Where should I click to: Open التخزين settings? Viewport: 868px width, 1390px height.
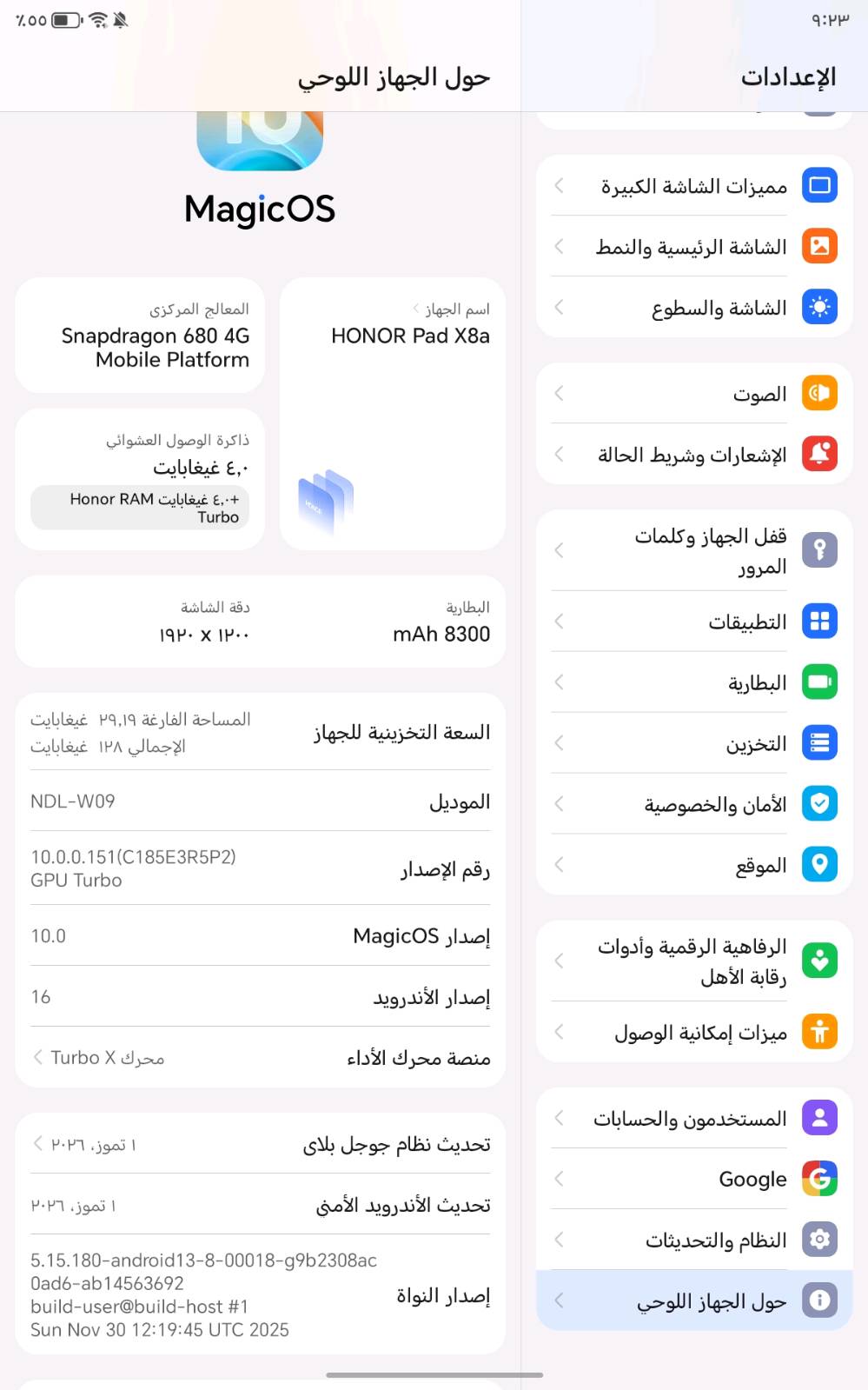[x=694, y=743]
